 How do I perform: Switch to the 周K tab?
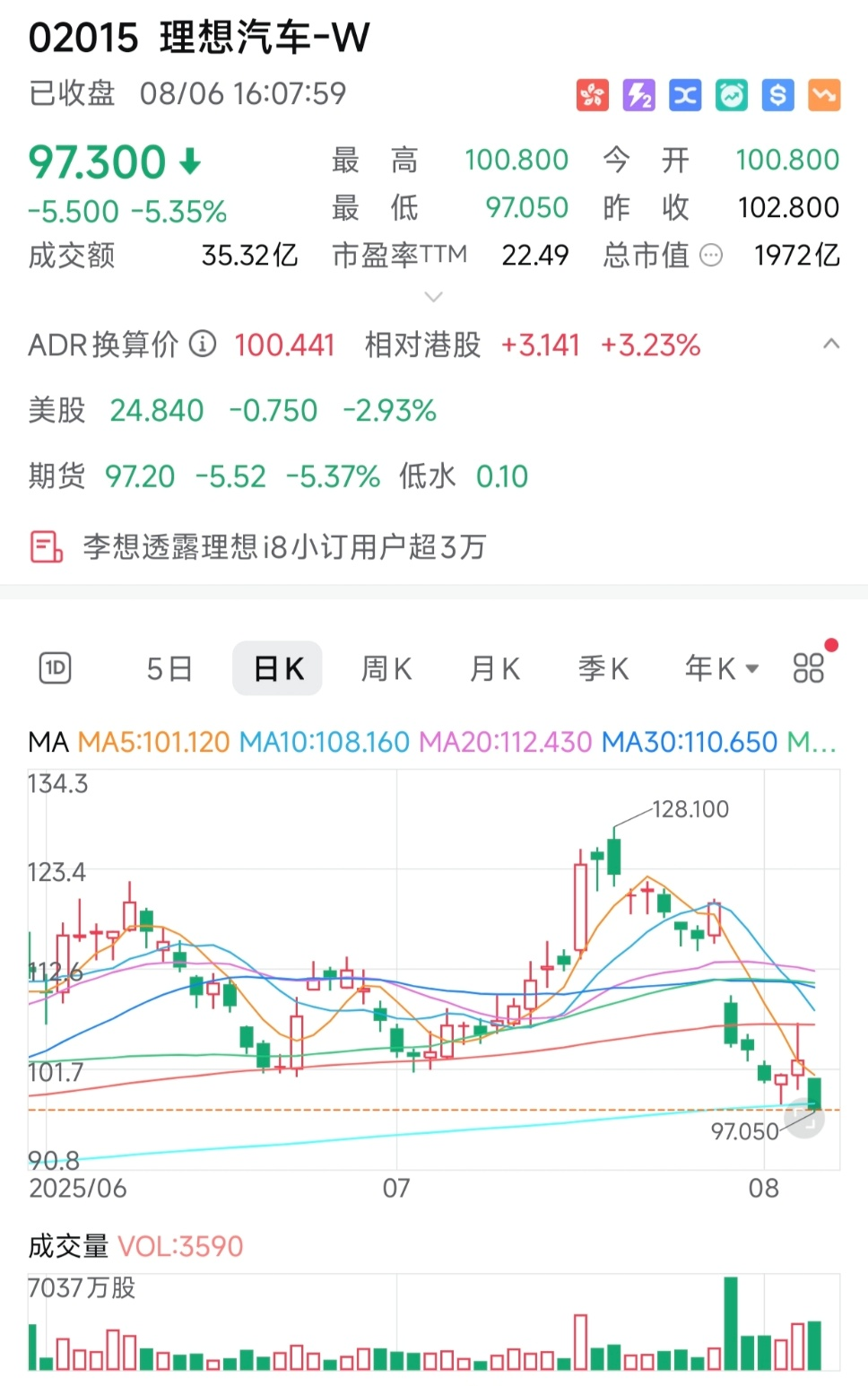tap(386, 667)
